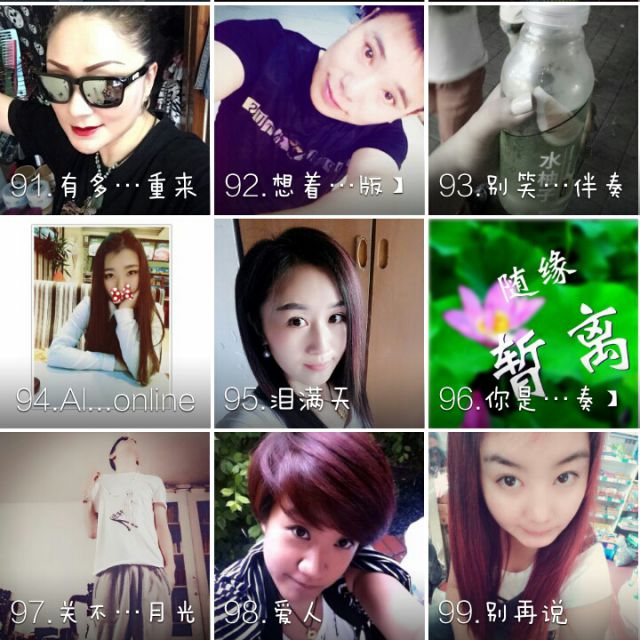The image size is (640, 640).
Task: Select item 97 关不…月光
Action: (x=105, y=535)
